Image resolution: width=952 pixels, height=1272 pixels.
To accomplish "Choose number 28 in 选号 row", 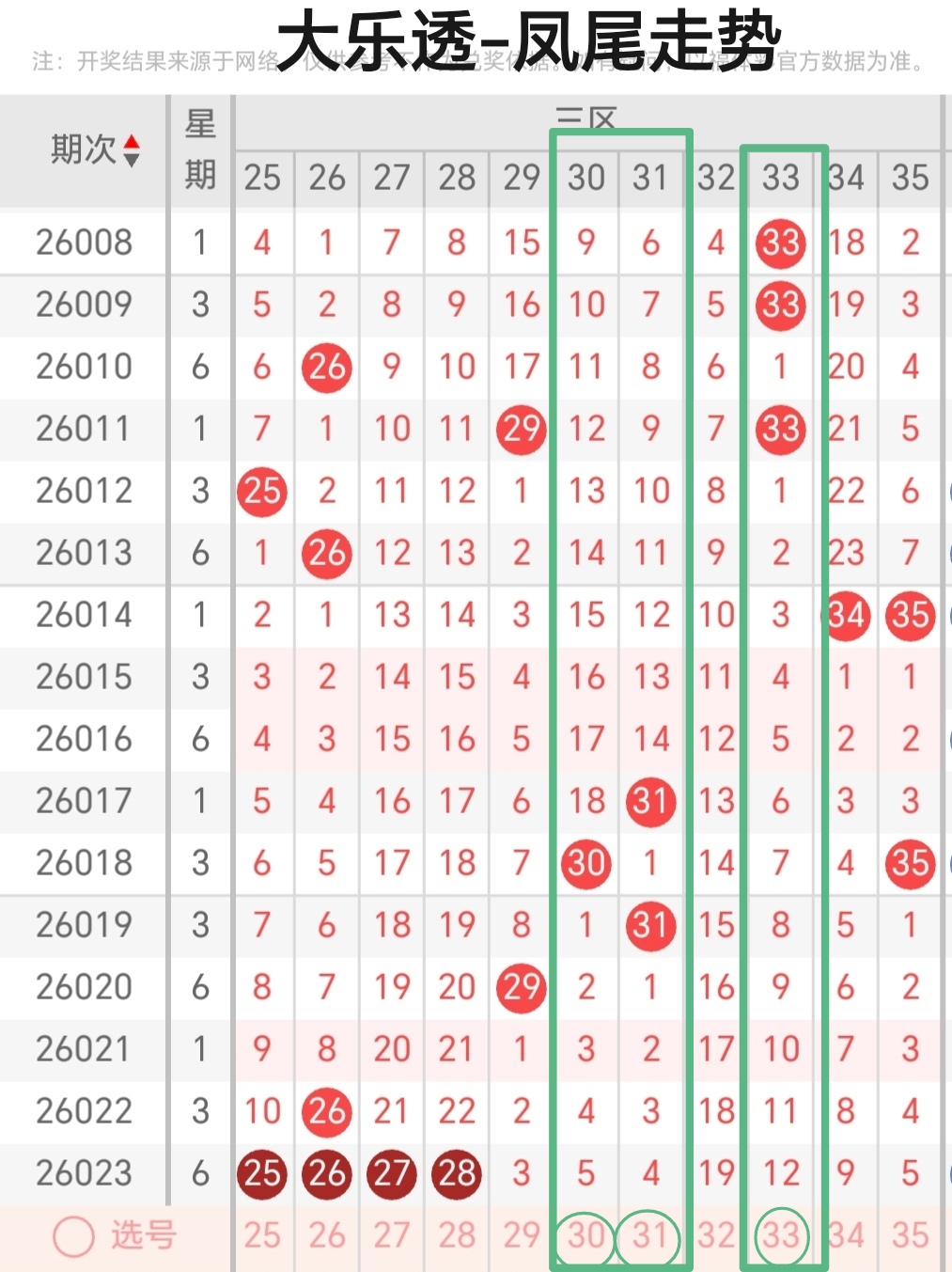I will (x=457, y=1235).
